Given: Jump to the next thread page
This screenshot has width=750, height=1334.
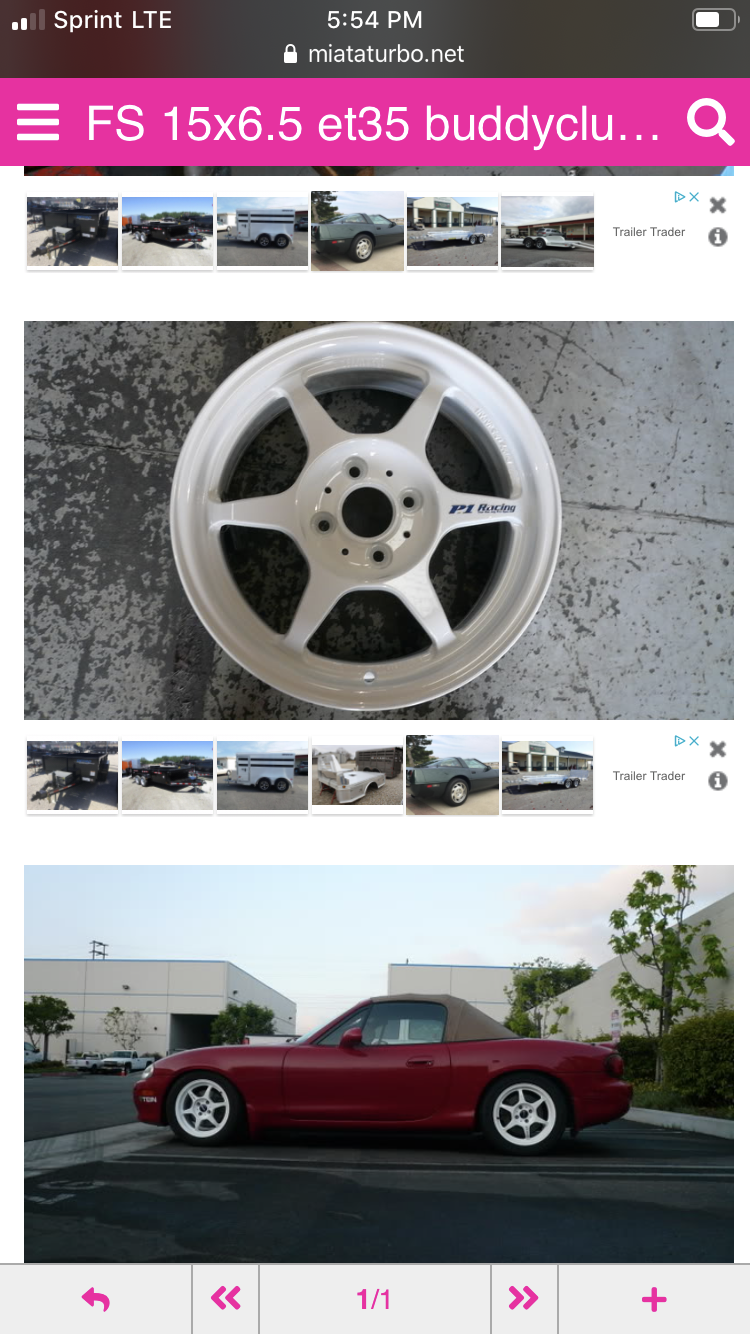Looking at the screenshot, I should click(523, 1299).
